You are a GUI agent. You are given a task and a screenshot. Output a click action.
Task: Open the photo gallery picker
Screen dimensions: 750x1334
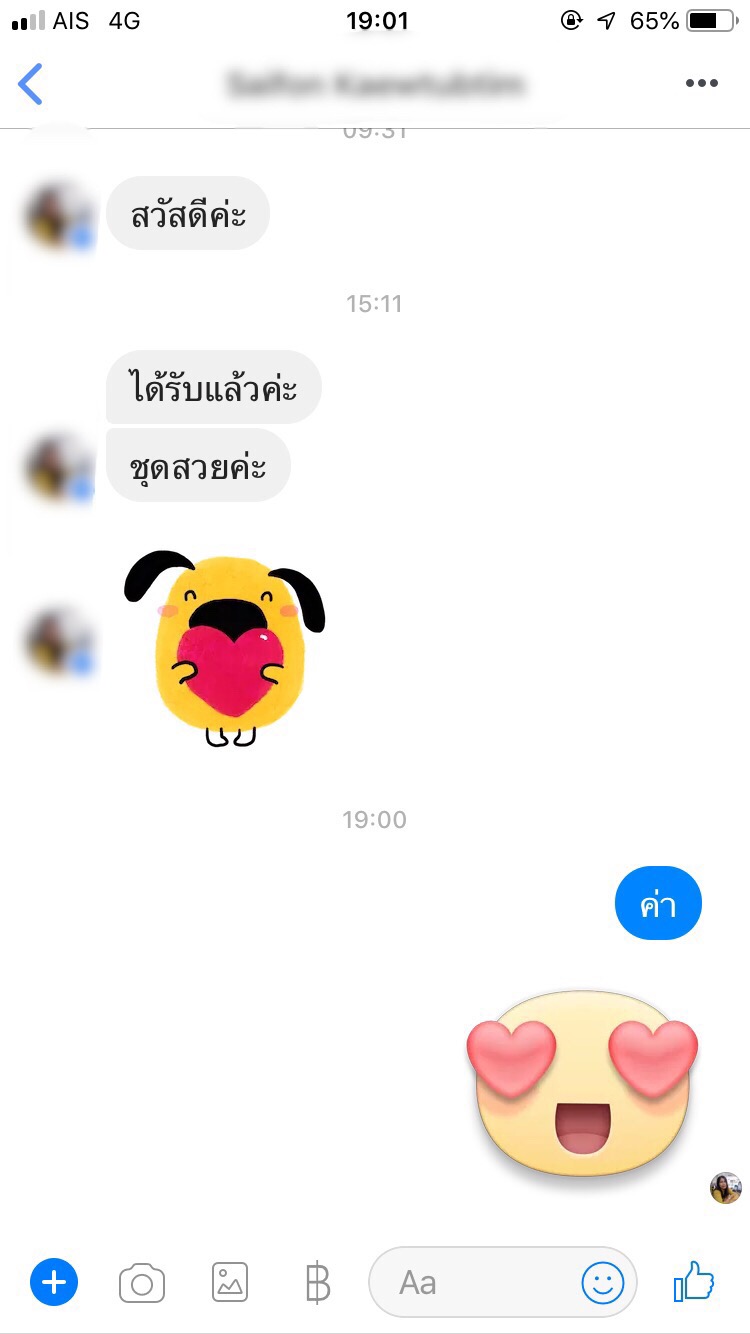pos(230,1282)
